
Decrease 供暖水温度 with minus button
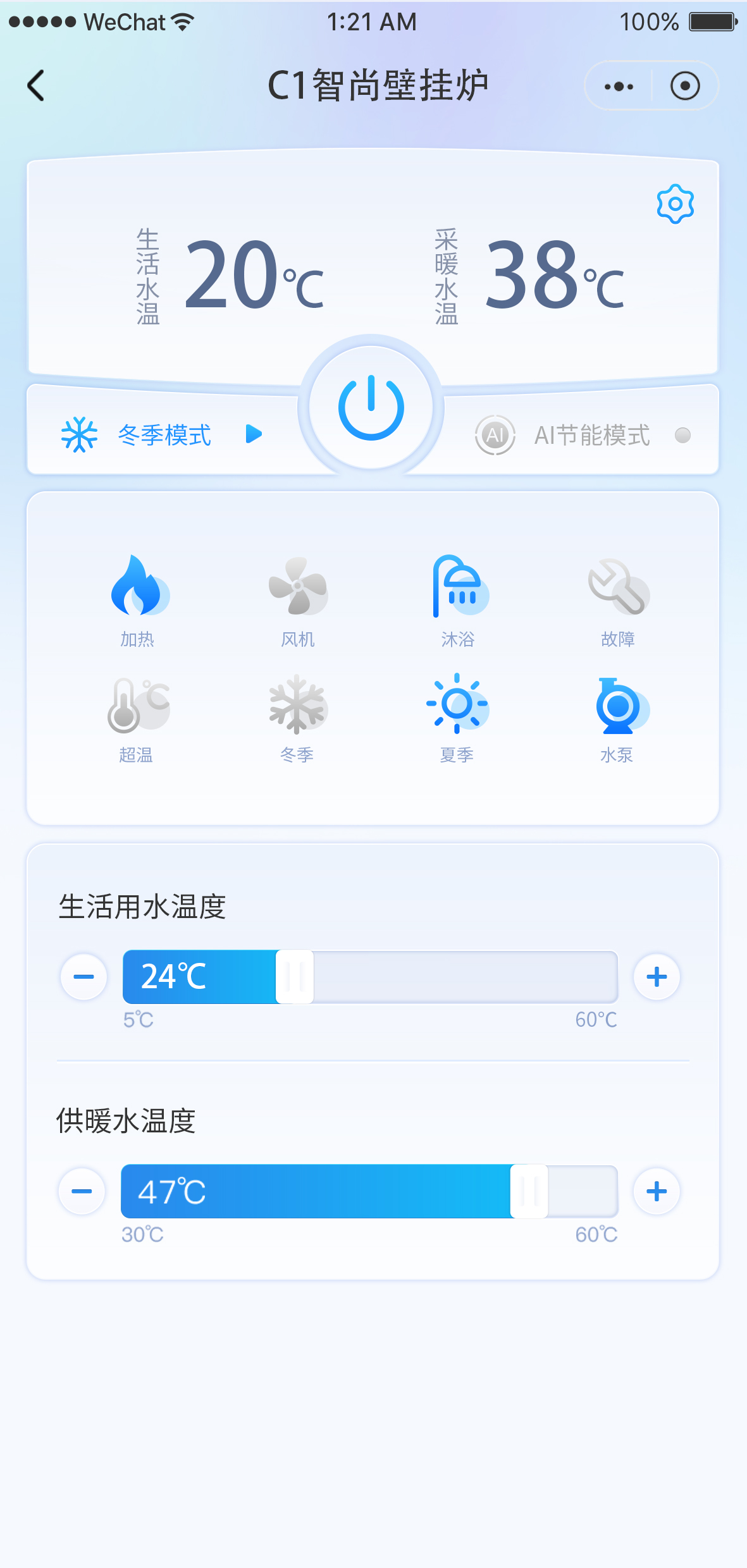click(x=82, y=1191)
